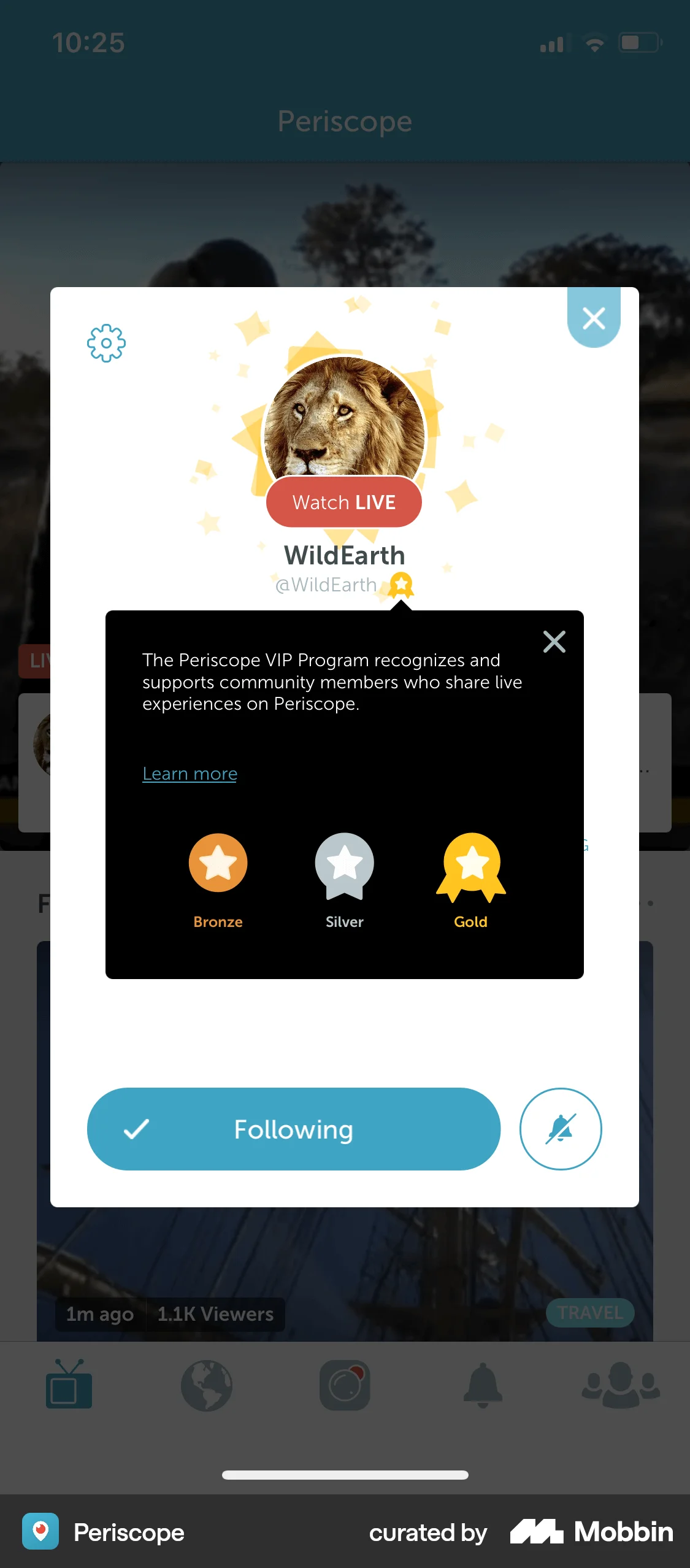Open the Watch tab with the TV icon
The image size is (690, 1568).
(69, 1388)
